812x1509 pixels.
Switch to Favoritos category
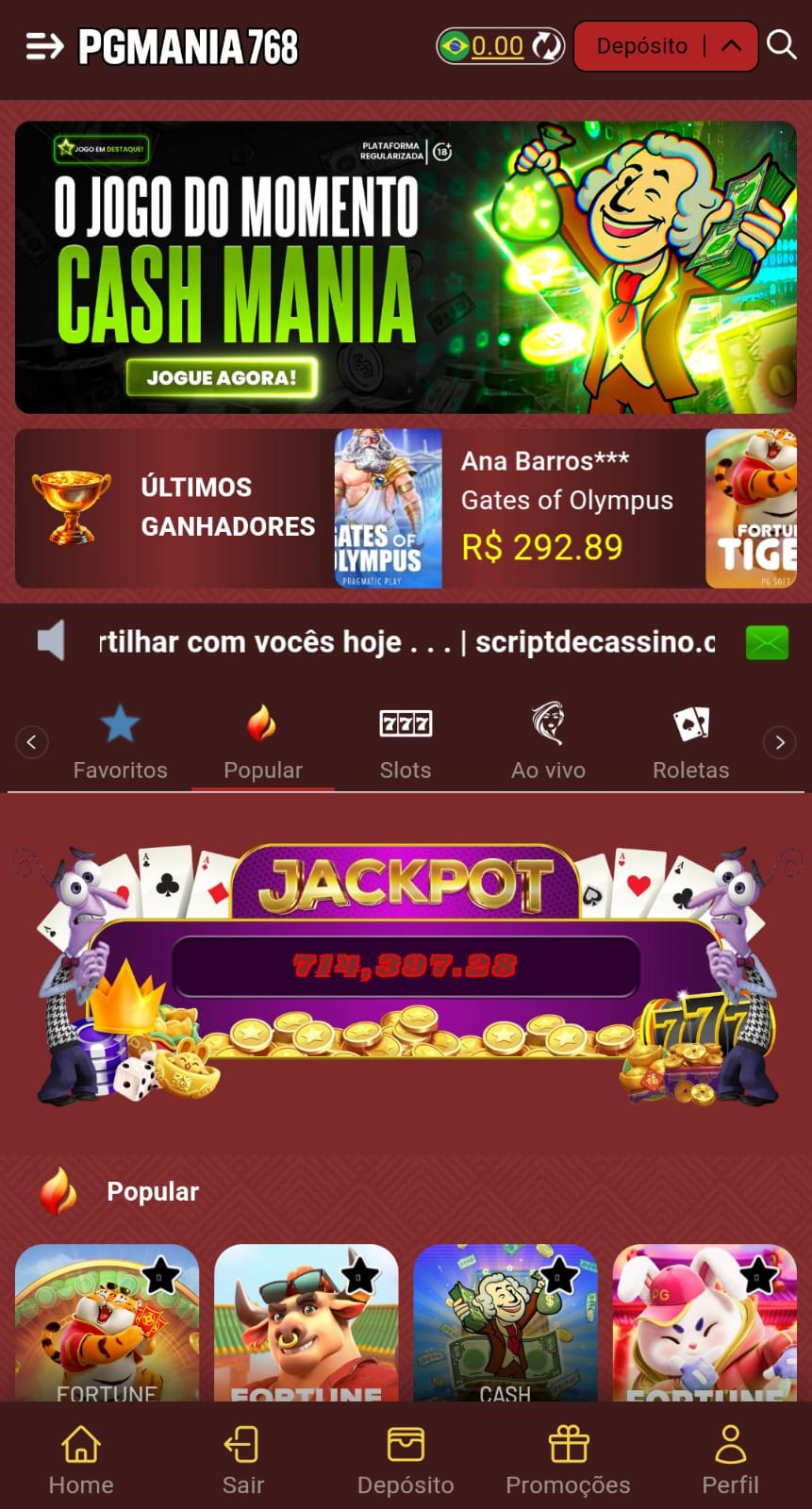point(120,743)
